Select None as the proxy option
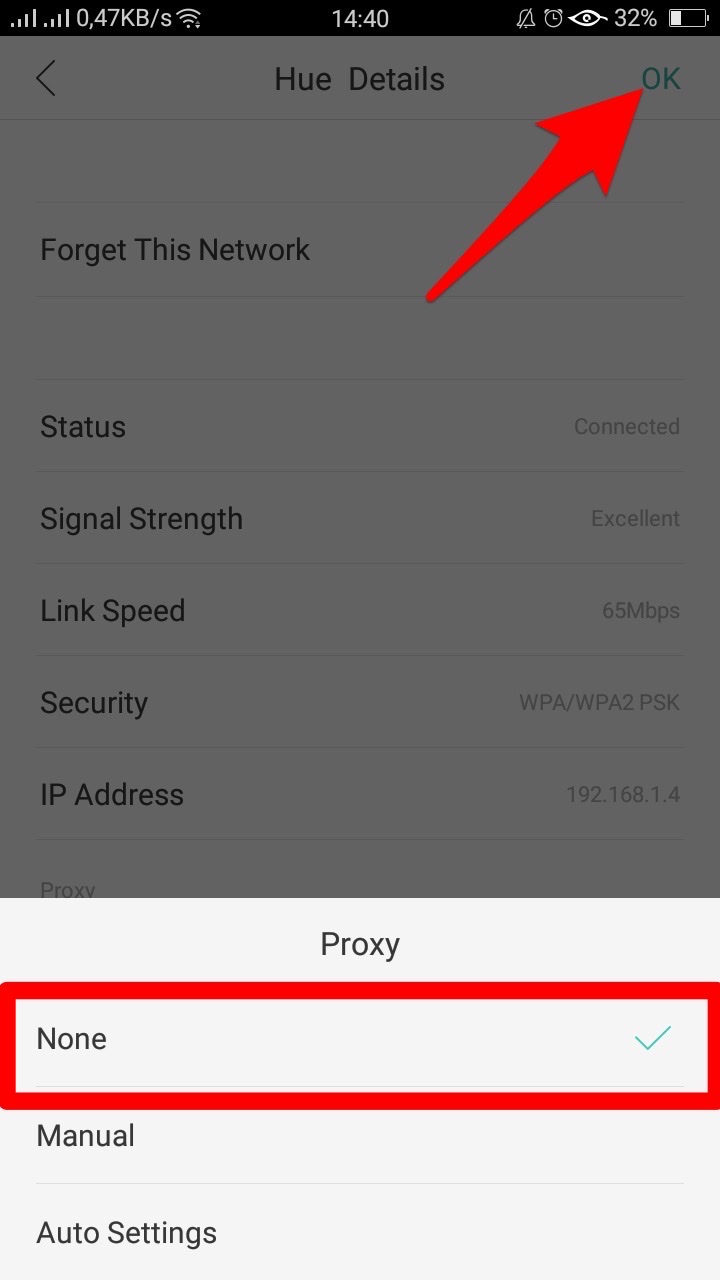 [360, 1039]
